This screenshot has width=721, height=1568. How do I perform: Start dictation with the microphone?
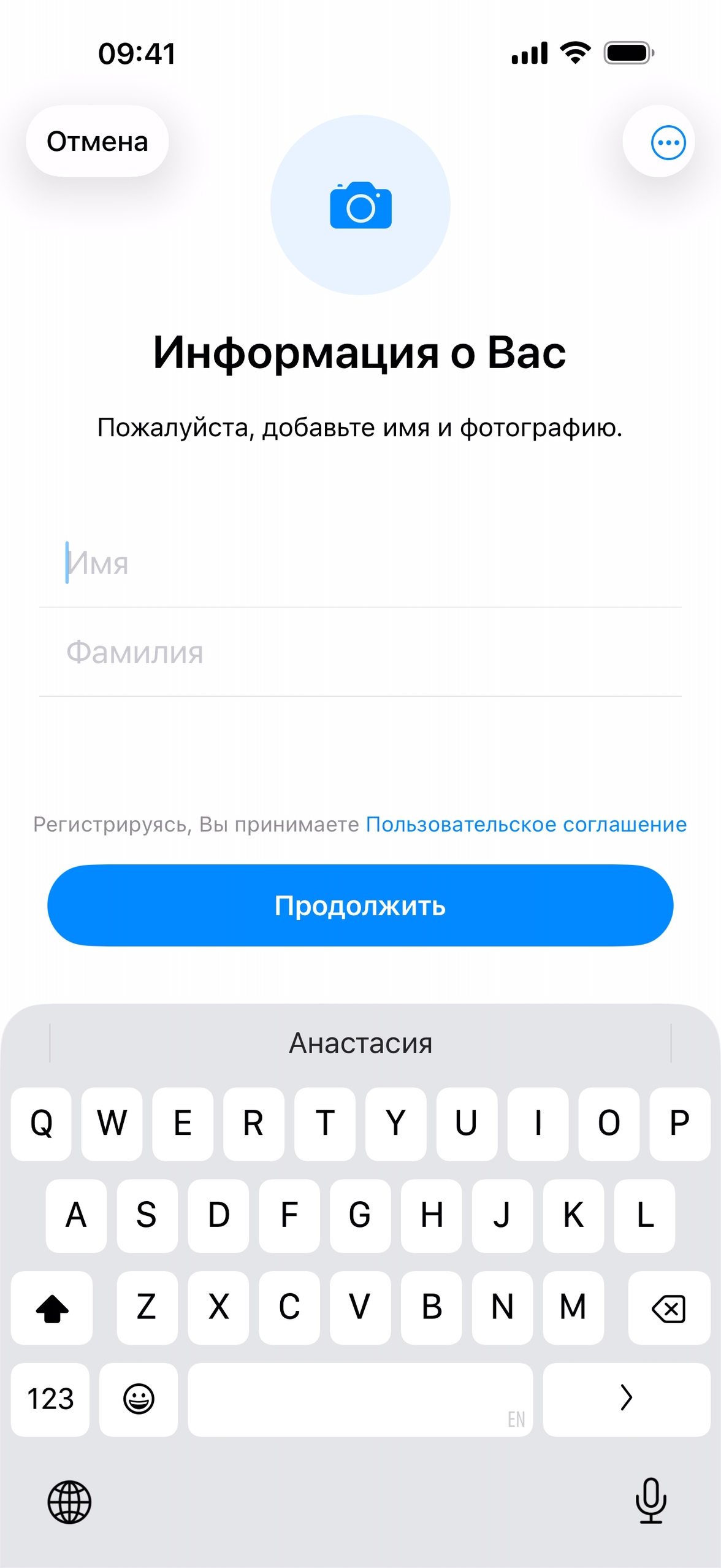click(650, 1501)
